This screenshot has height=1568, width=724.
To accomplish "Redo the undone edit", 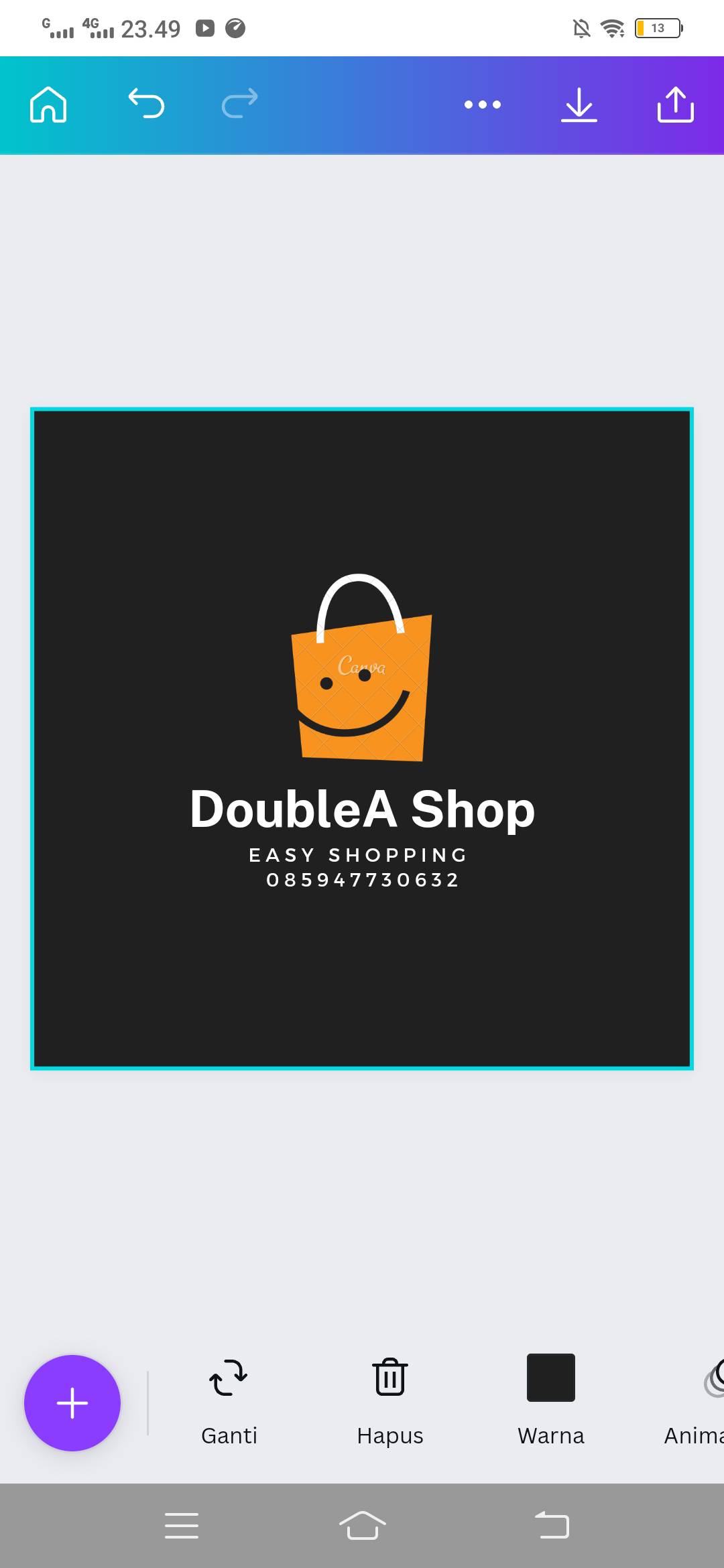I will click(x=239, y=104).
